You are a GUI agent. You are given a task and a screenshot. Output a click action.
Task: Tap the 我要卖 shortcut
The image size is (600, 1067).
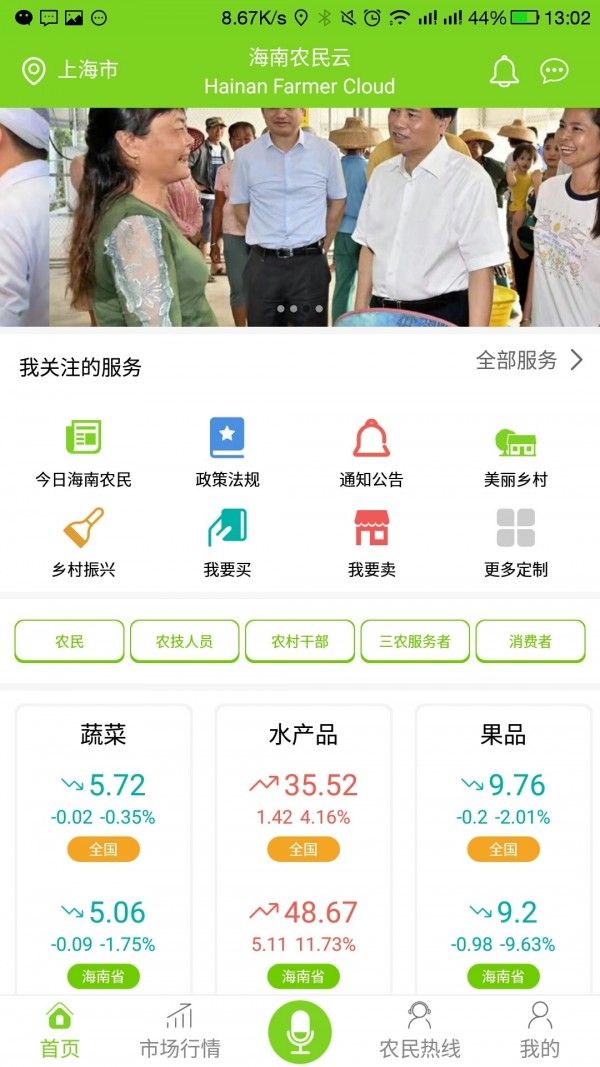pyautogui.click(x=371, y=542)
